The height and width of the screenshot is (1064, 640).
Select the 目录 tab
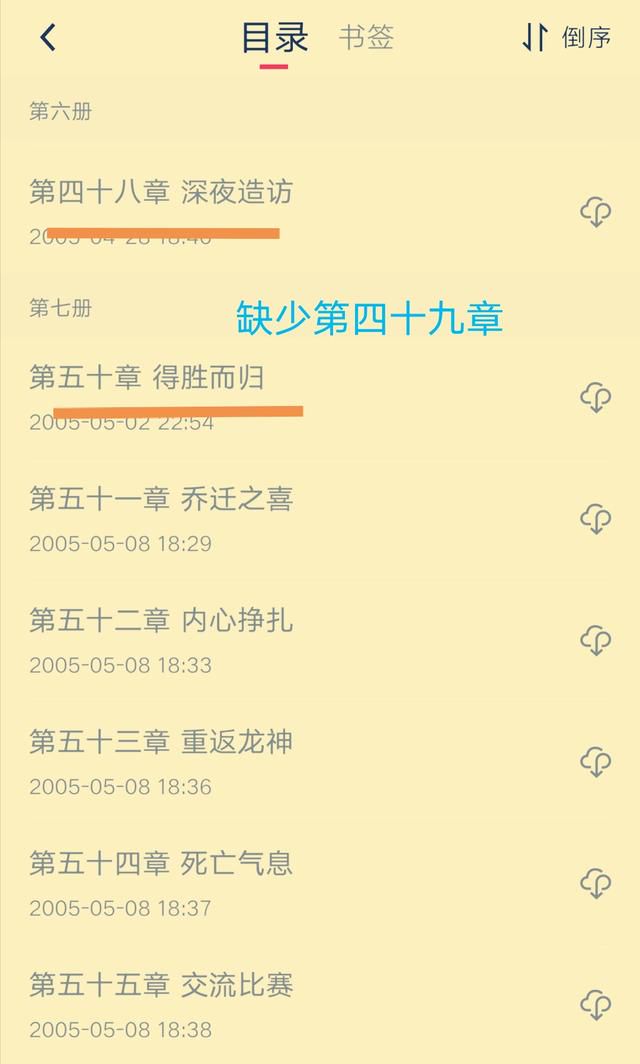pyautogui.click(x=274, y=39)
